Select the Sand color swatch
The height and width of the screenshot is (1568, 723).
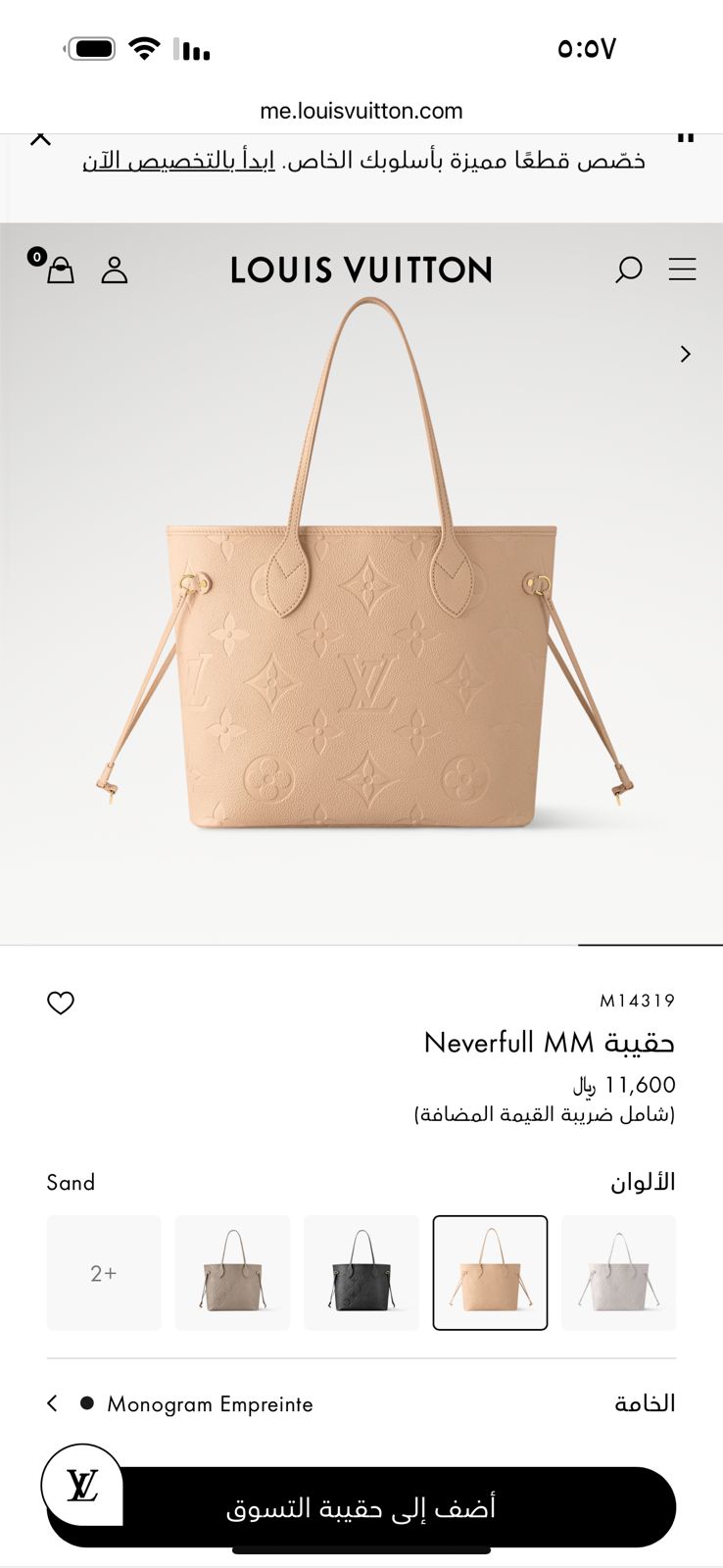coord(490,1272)
